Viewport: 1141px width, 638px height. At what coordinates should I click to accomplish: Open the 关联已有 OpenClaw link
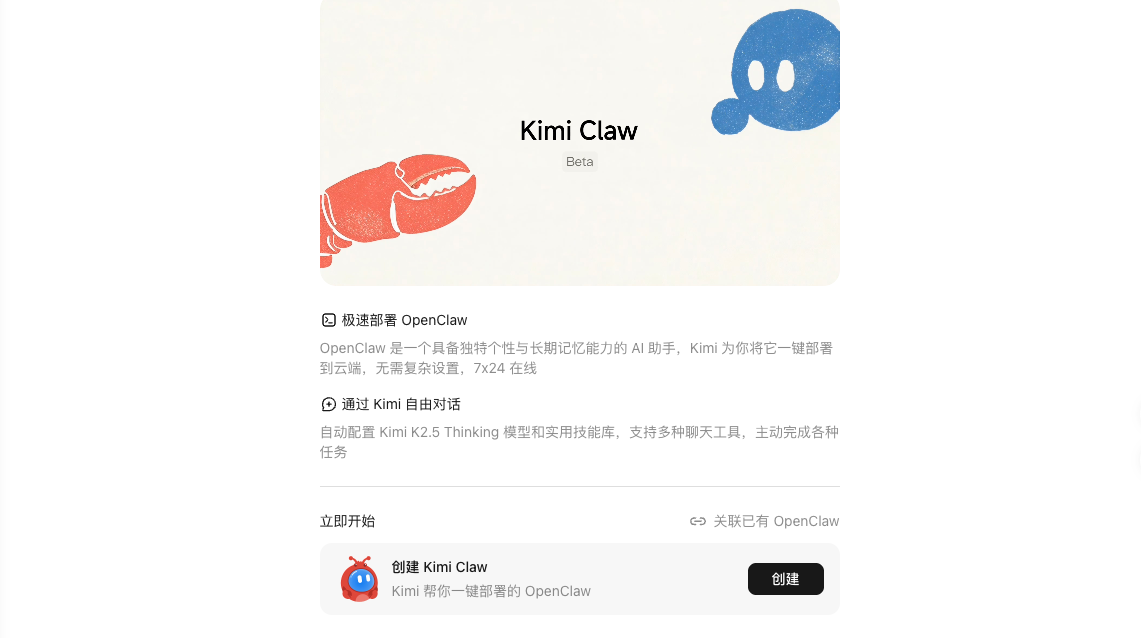tap(765, 521)
